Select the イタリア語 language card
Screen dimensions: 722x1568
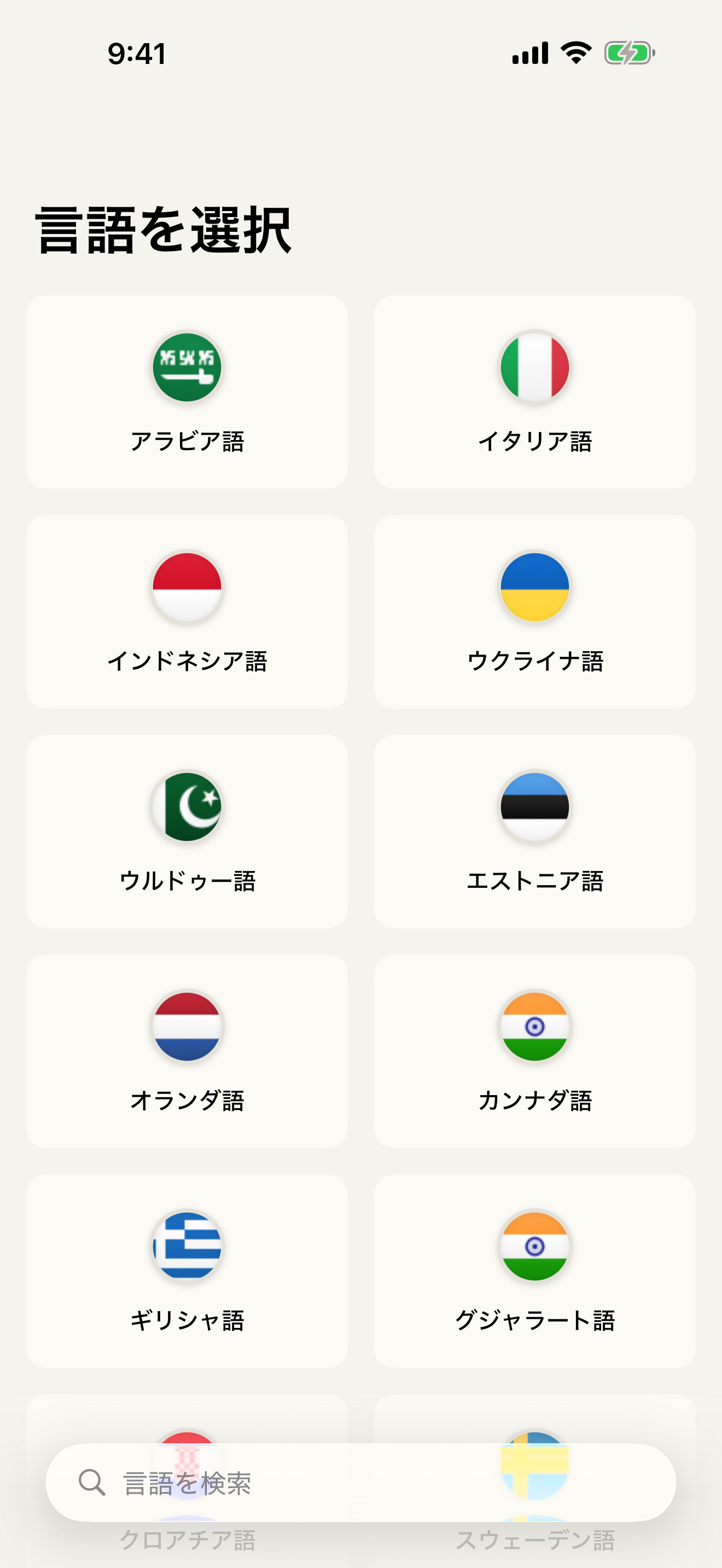[535, 391]
